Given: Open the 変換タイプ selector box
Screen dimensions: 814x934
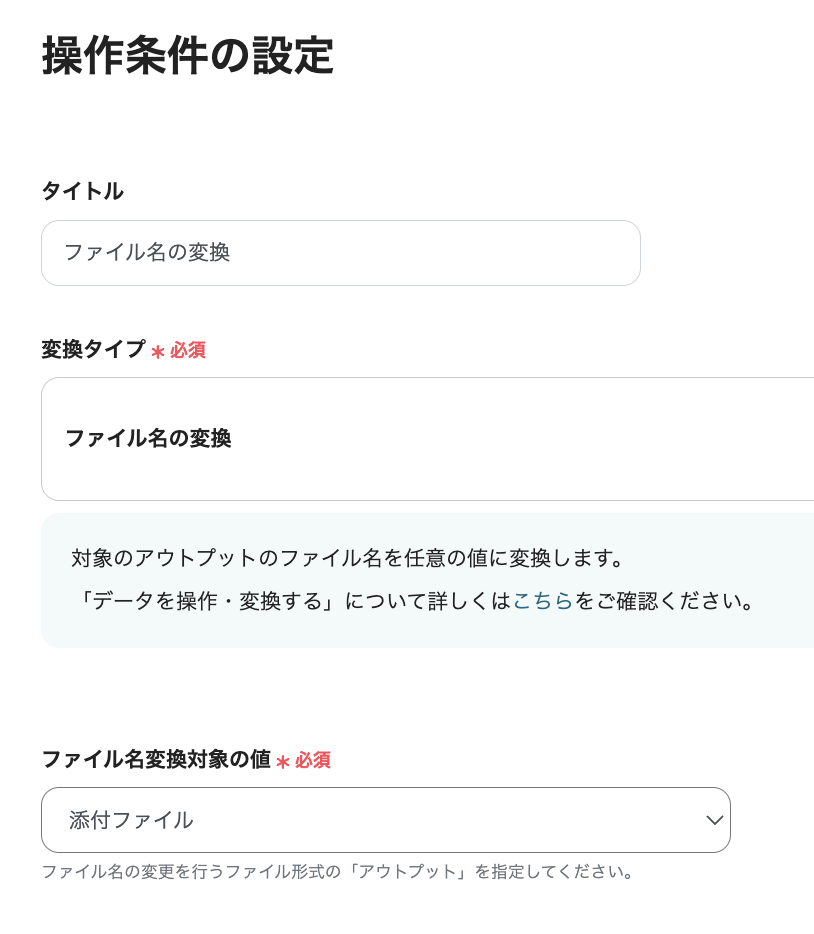Looking at the screenshot, I should click(428, 439).
